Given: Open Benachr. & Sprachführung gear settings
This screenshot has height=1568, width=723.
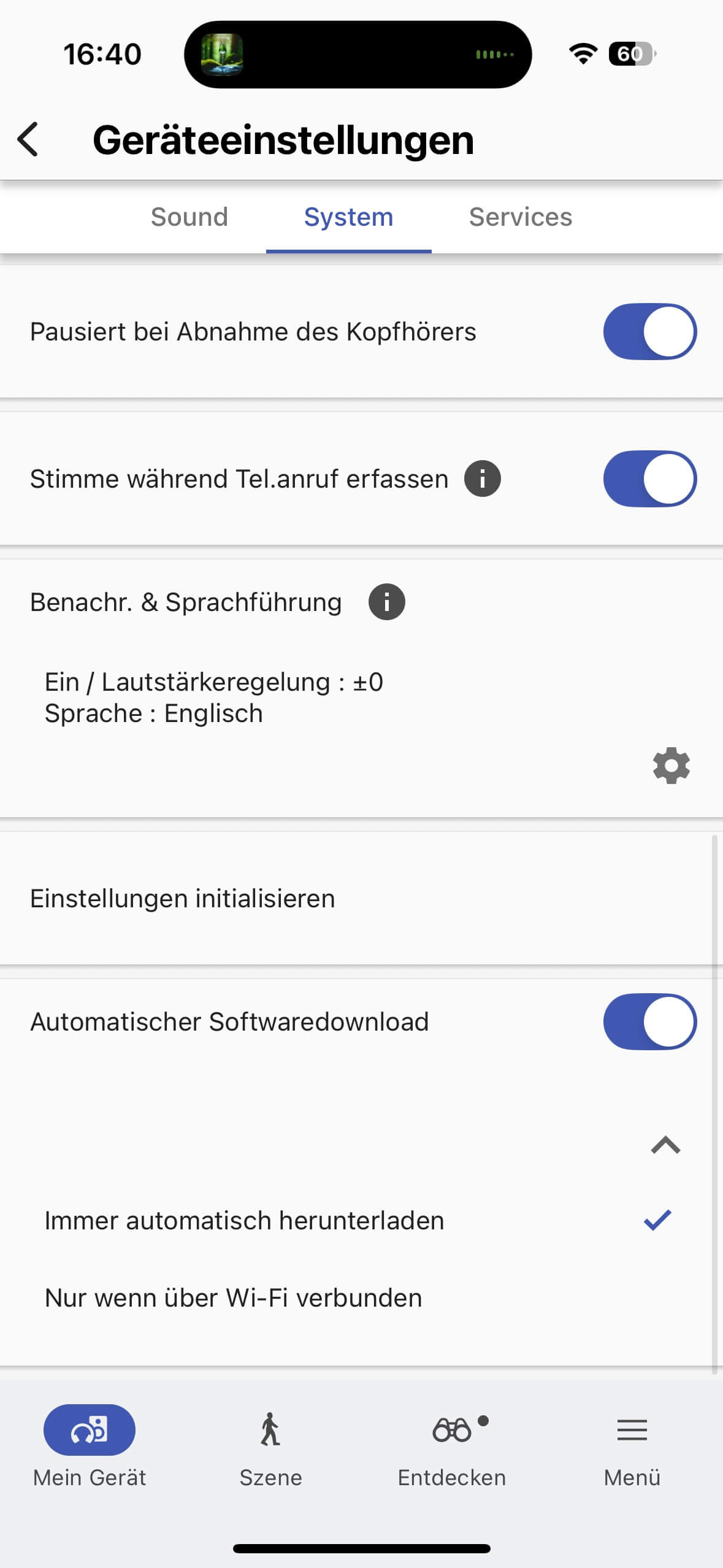Looking at the screenshot, I should pyautogui.click(x=671, y=766).
